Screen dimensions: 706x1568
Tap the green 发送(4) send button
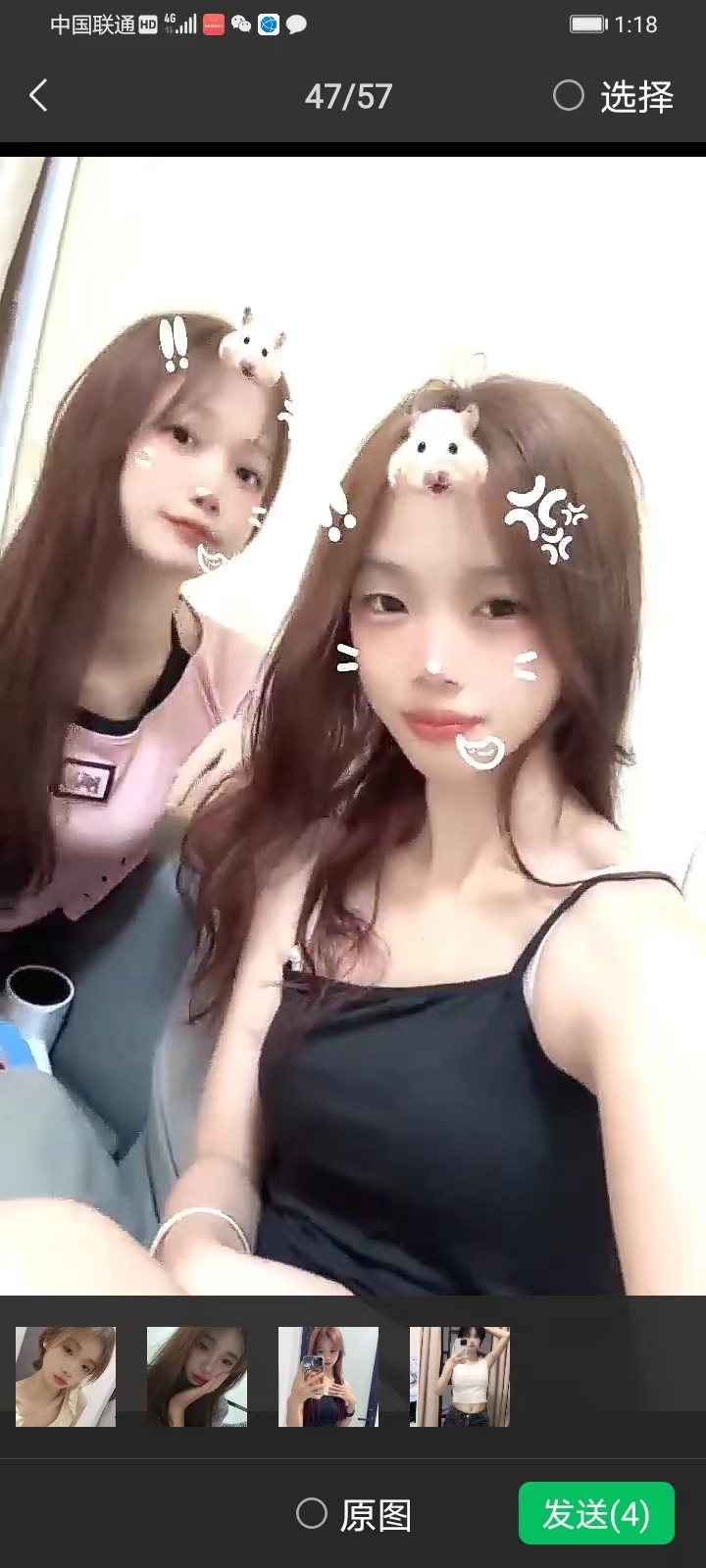point(596,1514)
